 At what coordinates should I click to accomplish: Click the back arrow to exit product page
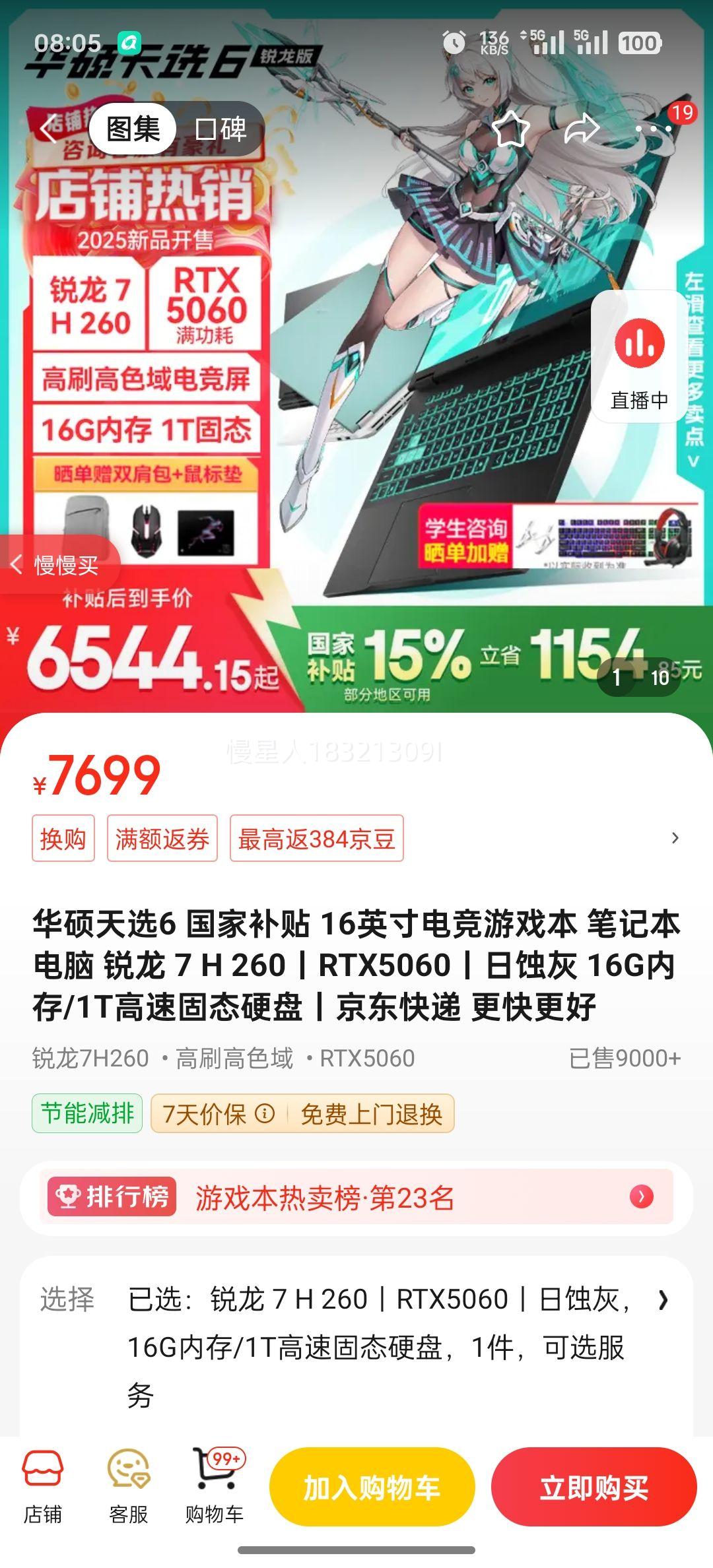(x=47, y=129)
